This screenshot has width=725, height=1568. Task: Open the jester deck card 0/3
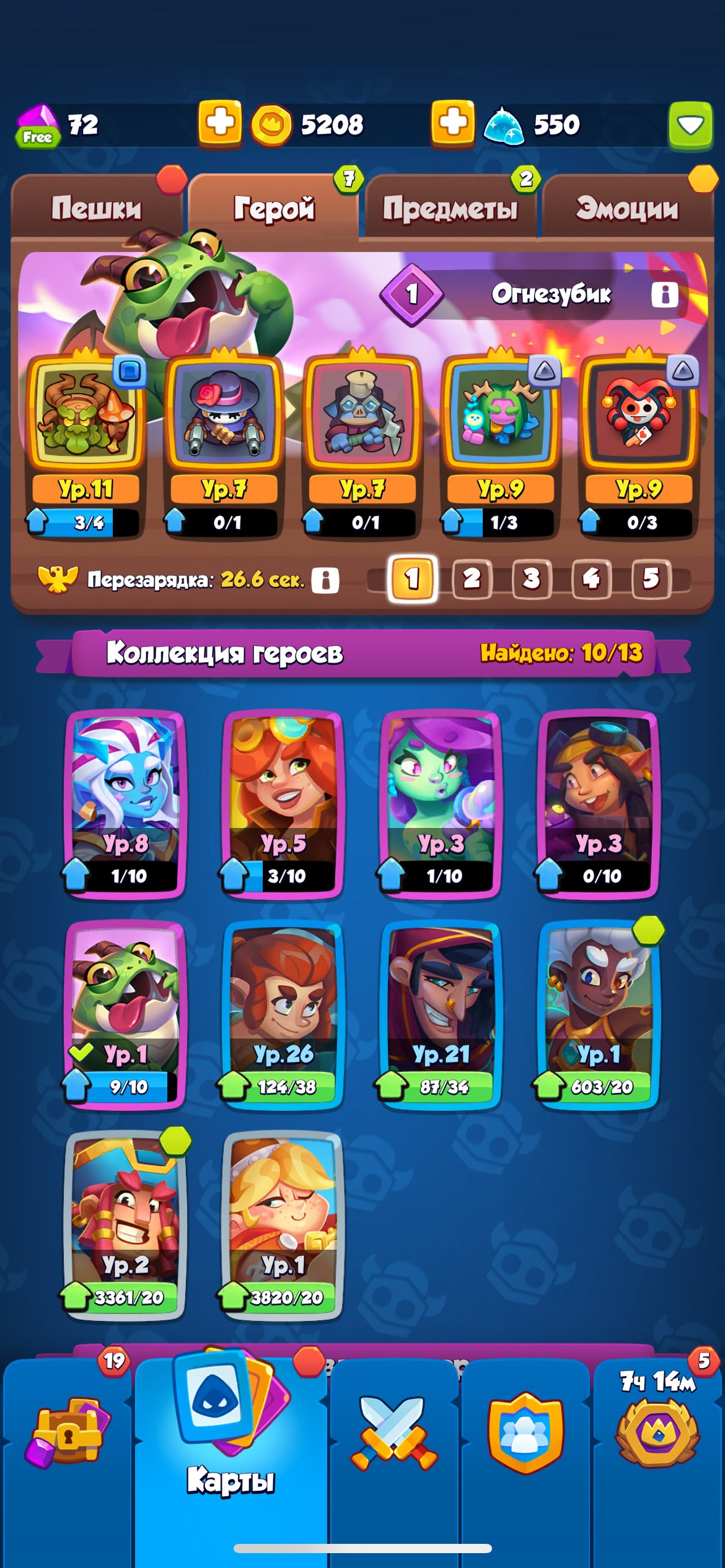click(639, 446)
